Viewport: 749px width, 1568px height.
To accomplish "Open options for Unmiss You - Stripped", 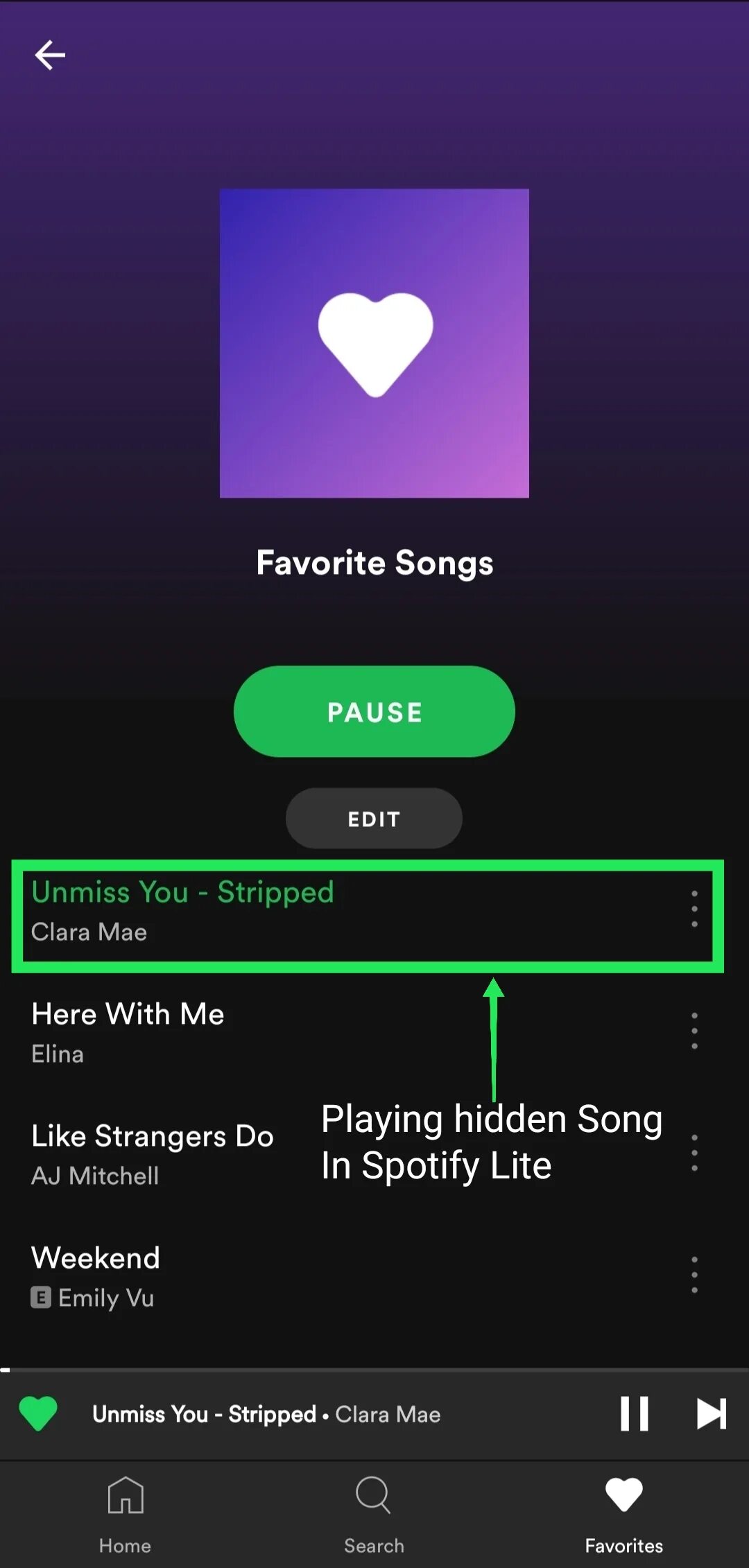I will click(694, 909).
